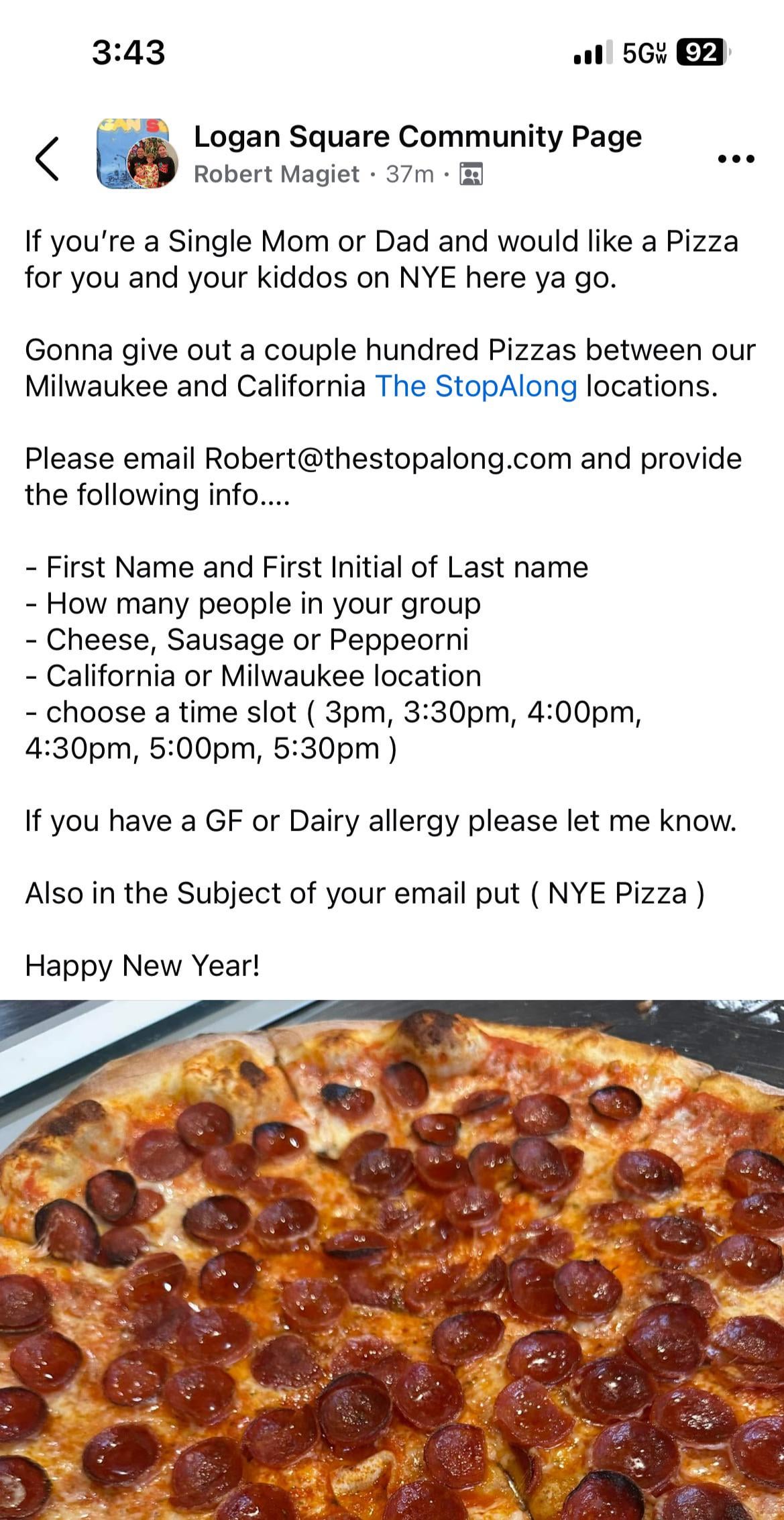Image resolution: width=784 pixels, height=1520 pixels.
Task: View Robert Magiet's profile
Action: coord(276,174)
